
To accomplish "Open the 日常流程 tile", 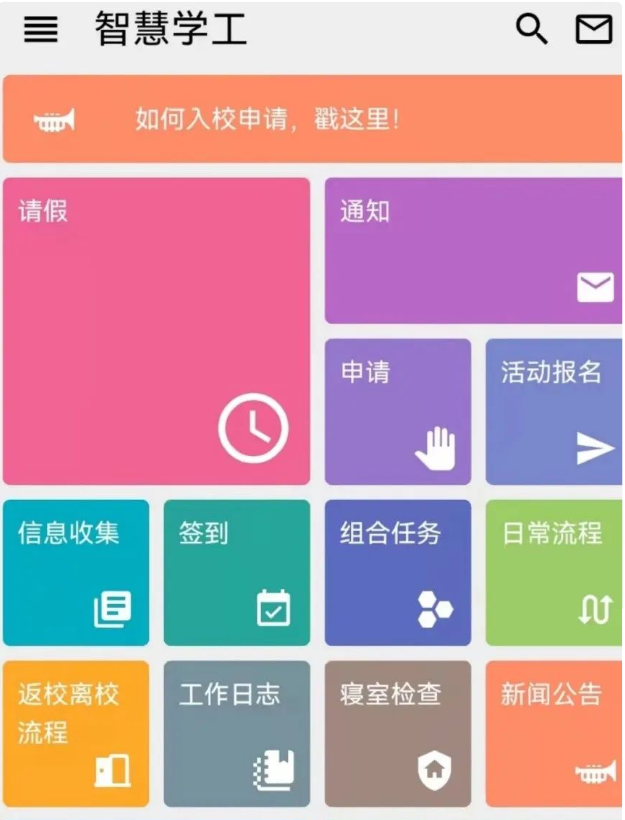I will [x=553, y=573].
